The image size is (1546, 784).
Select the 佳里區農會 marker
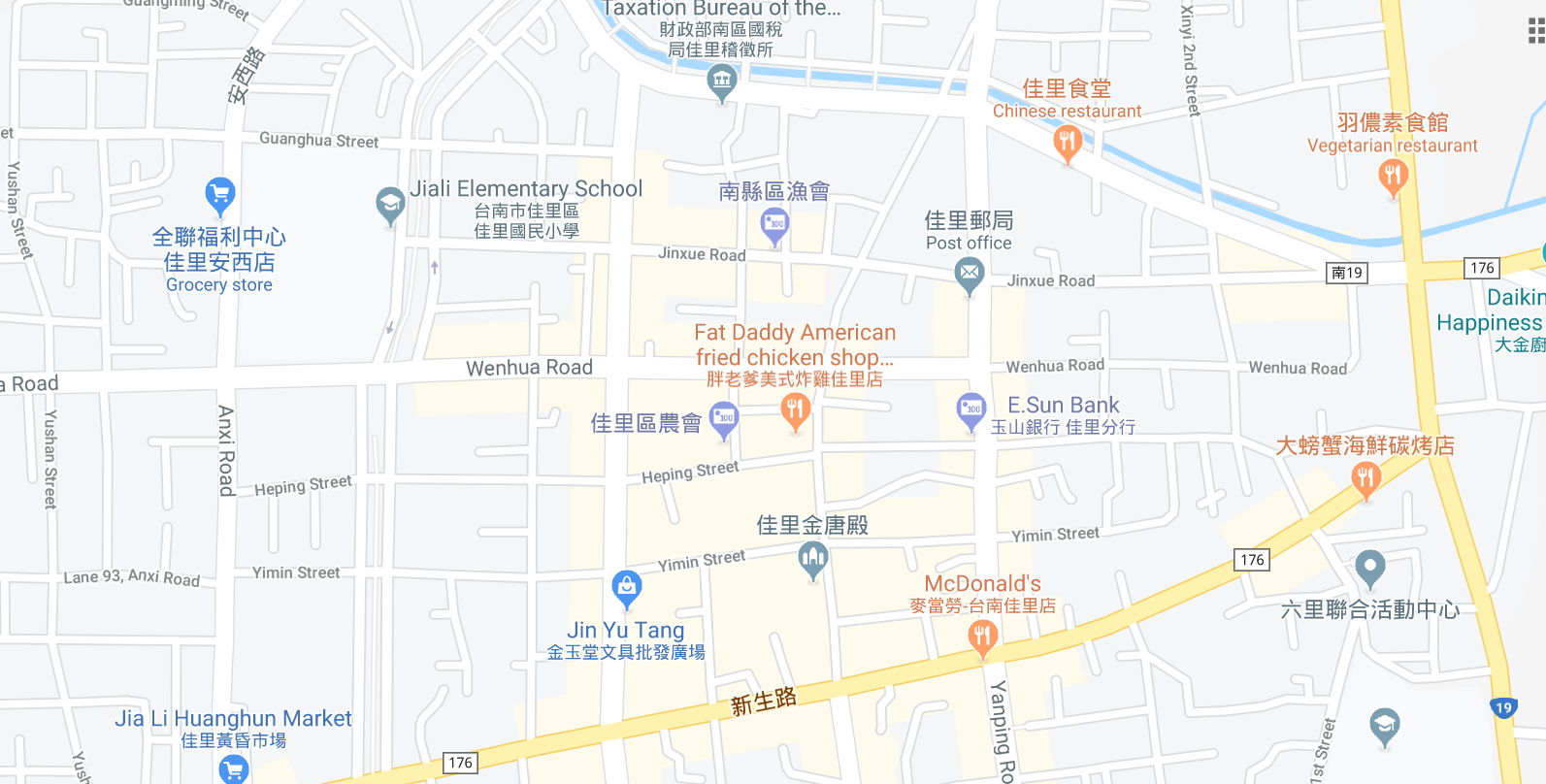click(x=724, y=419)
